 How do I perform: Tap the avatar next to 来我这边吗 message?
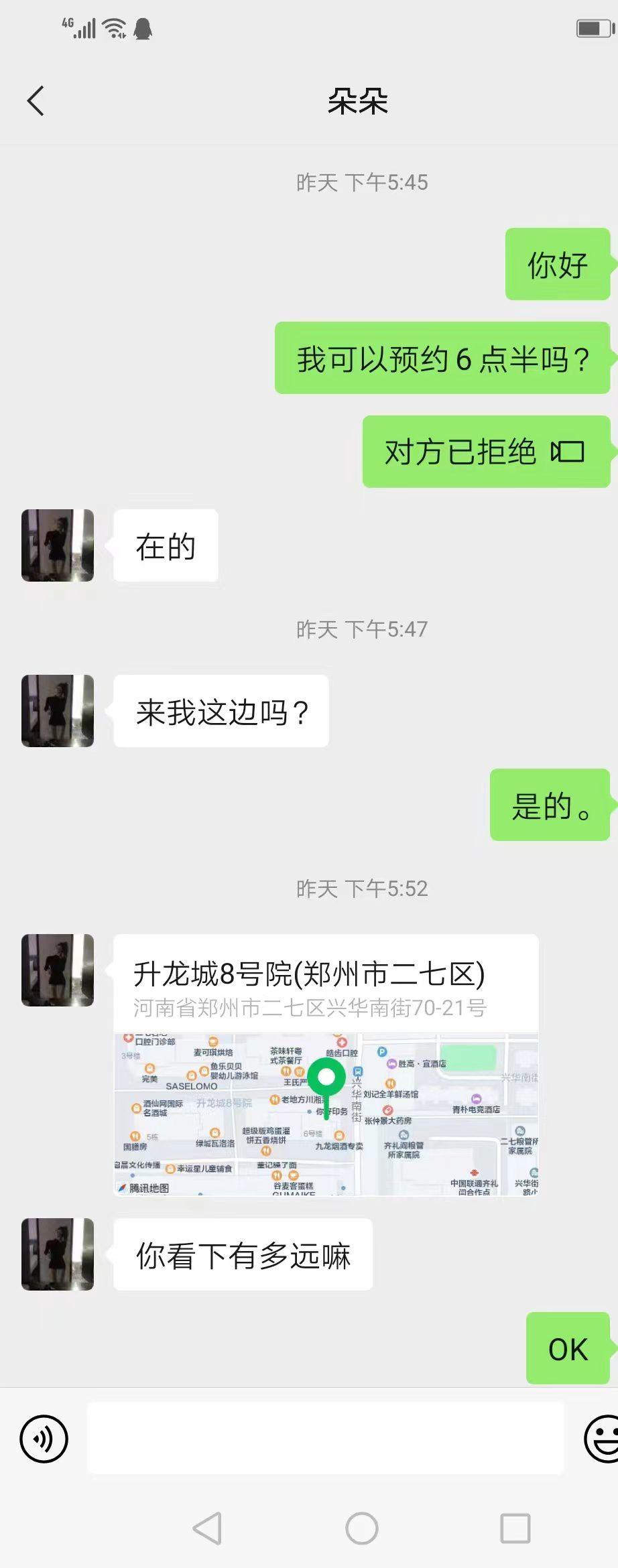[57, 711]
